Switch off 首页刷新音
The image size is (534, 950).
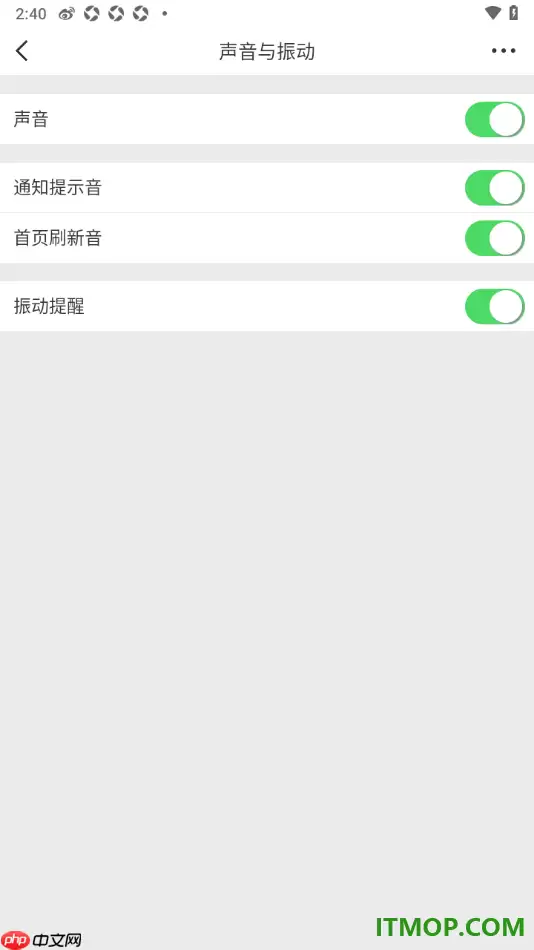(x=495, y=238)
